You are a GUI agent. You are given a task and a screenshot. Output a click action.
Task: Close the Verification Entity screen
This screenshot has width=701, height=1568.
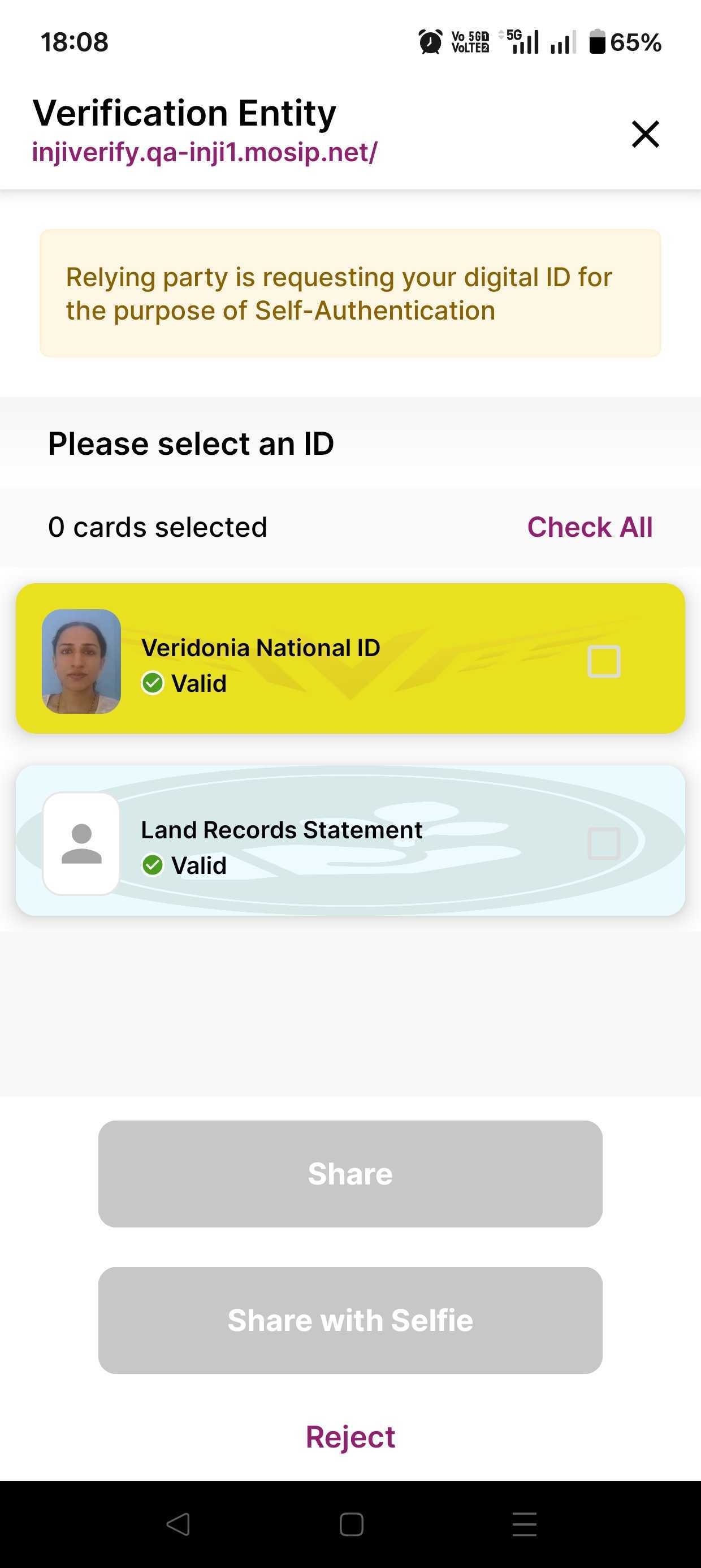(645, 134)
